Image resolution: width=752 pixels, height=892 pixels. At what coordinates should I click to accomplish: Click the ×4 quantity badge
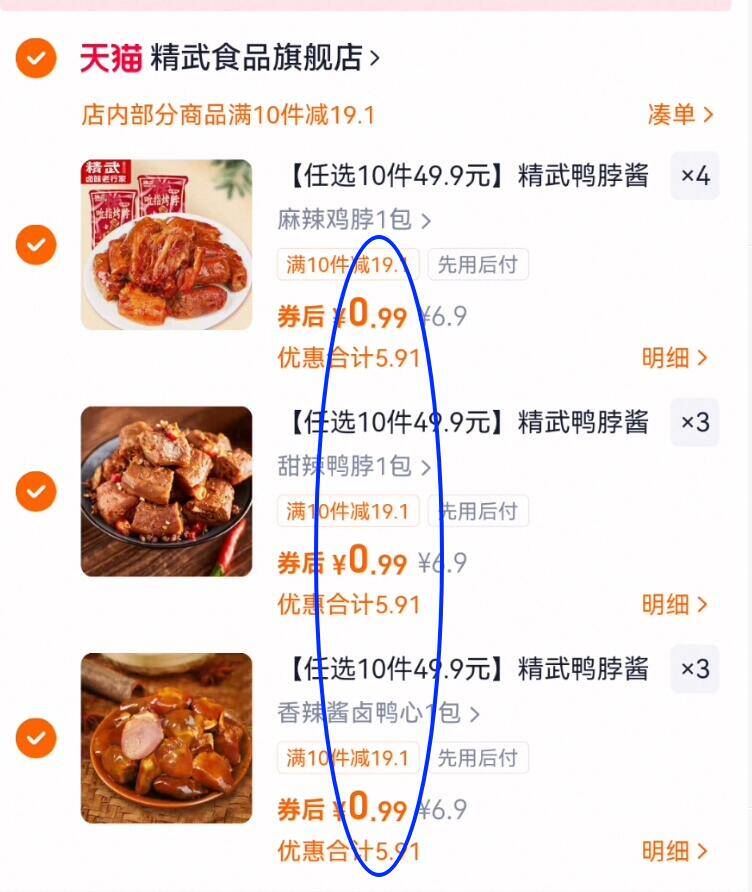pos(695,176)
